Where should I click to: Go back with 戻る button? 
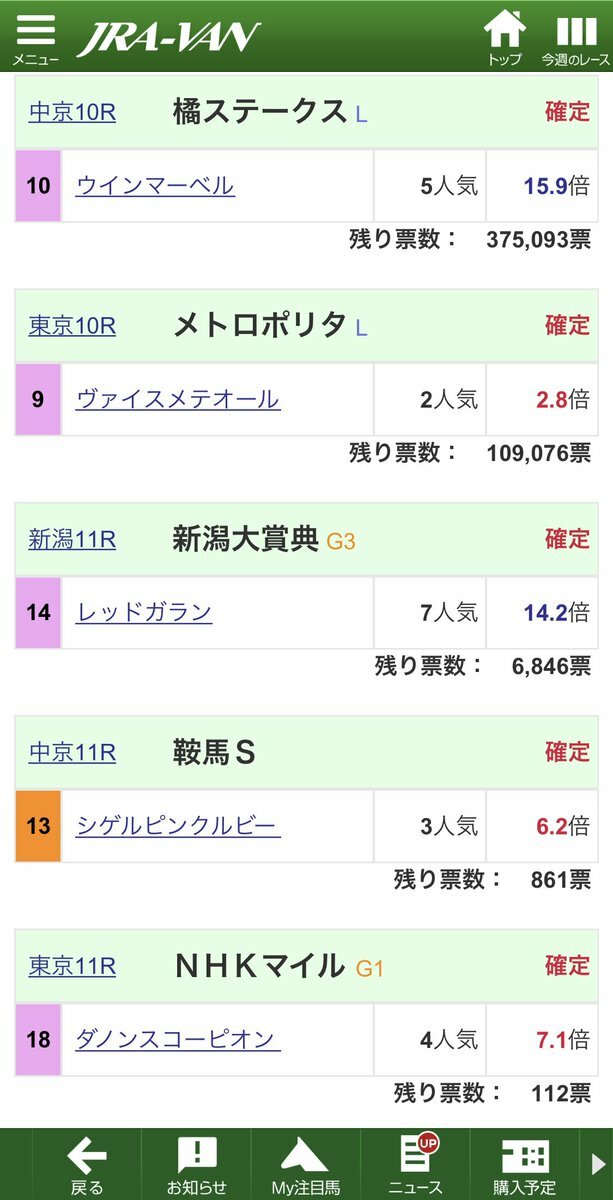87,1165
